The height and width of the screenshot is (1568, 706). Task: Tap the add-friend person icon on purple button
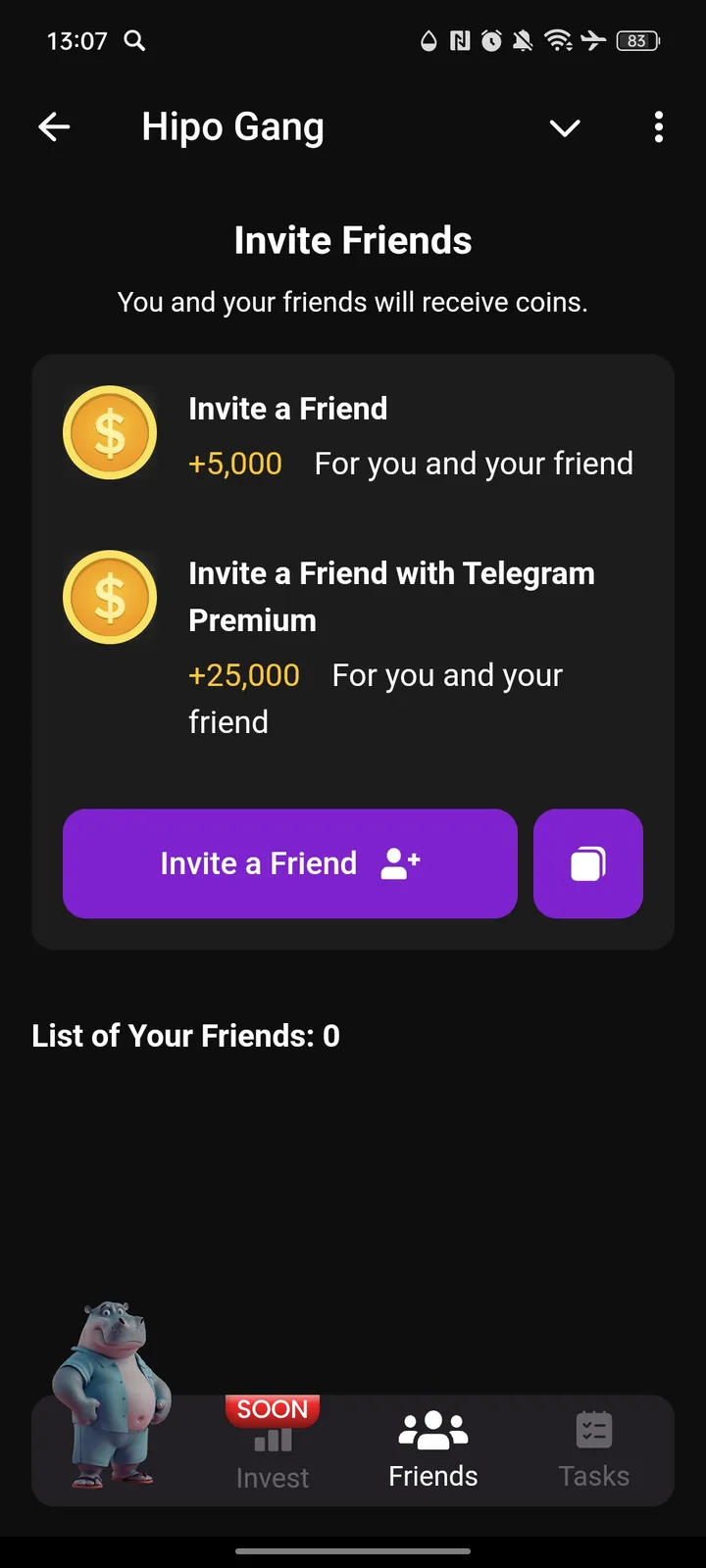click(399, 863)
